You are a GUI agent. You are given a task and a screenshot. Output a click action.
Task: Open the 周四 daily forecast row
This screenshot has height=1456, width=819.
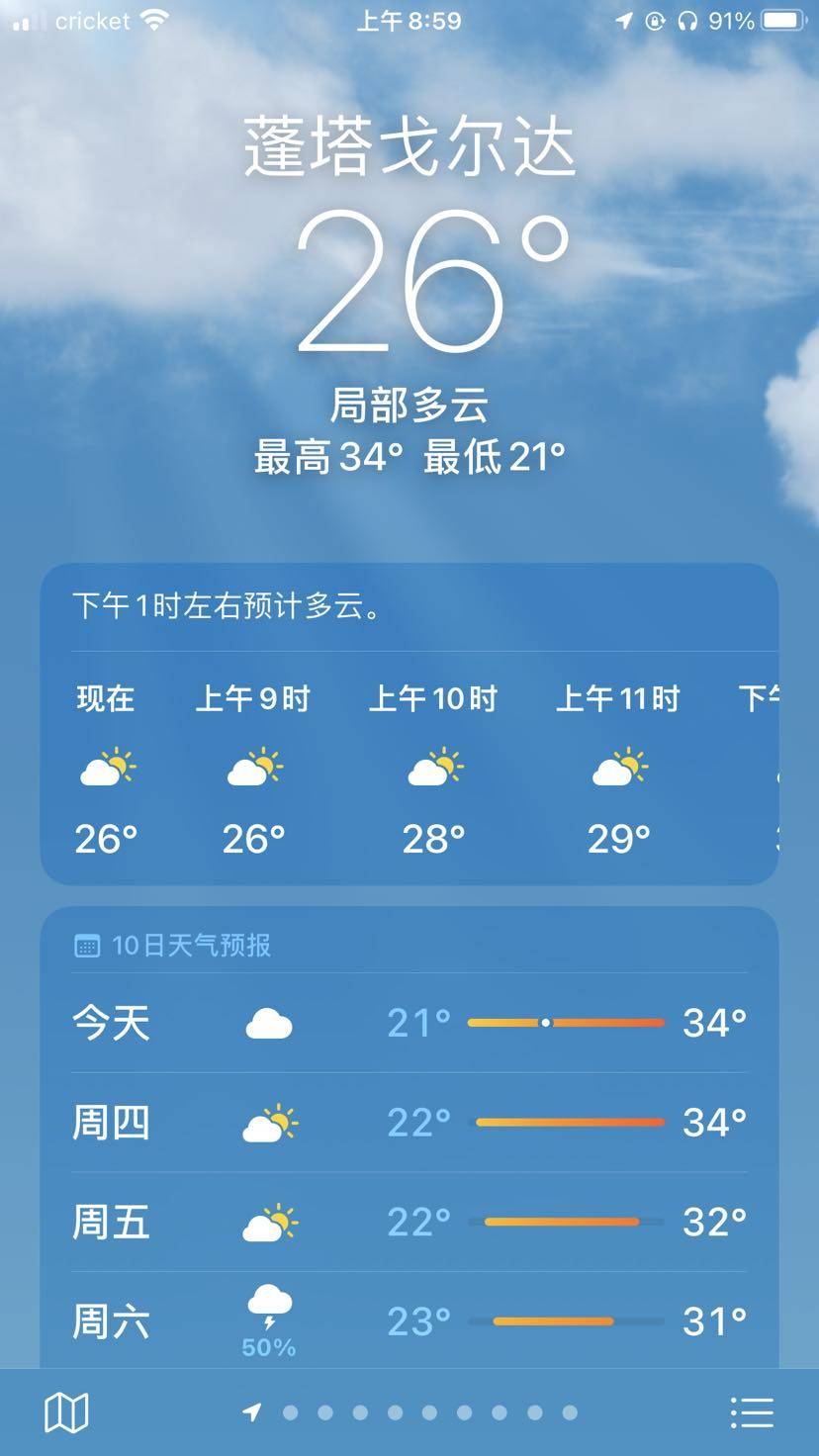click(x=409, y=1123)
